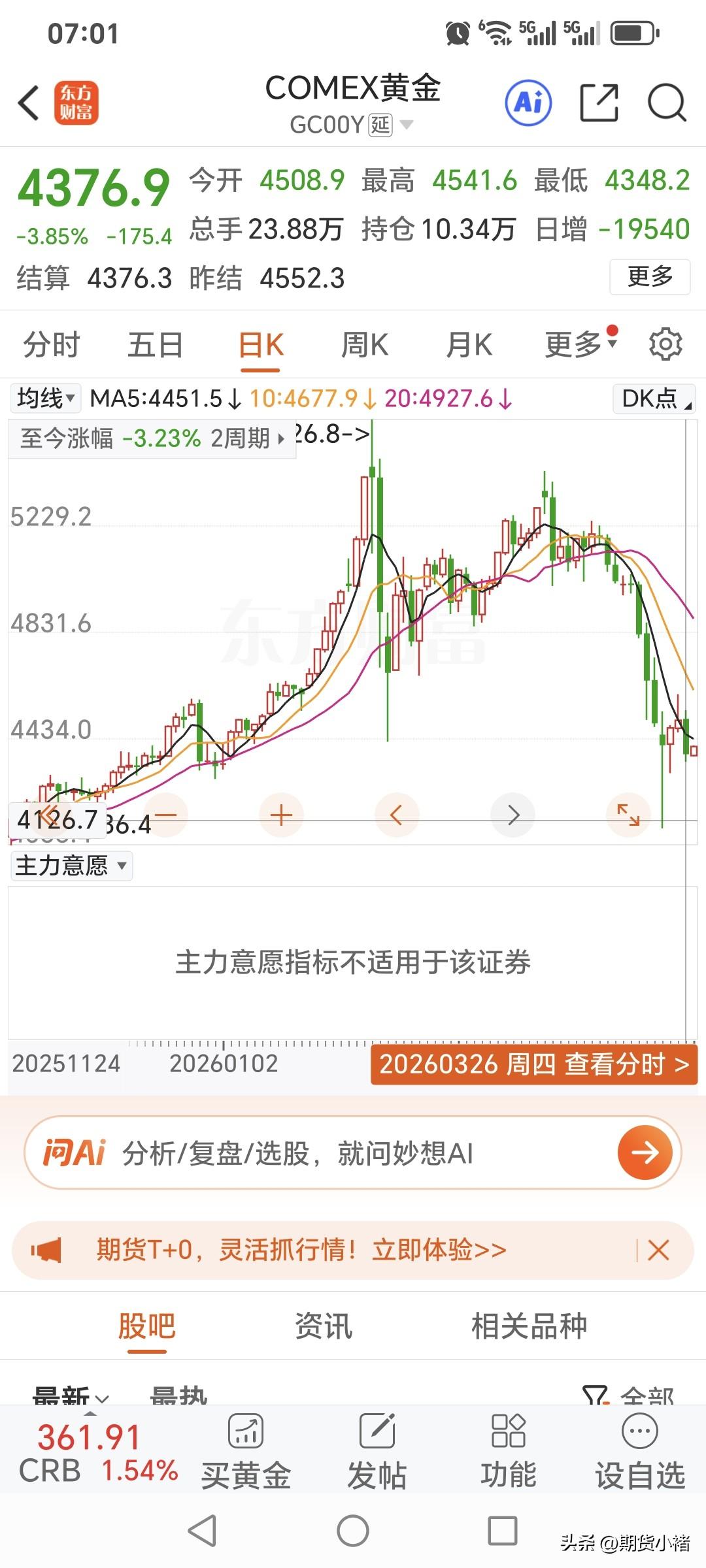This screenshot has width=706, height=1568.
Task: Switch to the 周K weekly tab
Action: tap(365, 344)
